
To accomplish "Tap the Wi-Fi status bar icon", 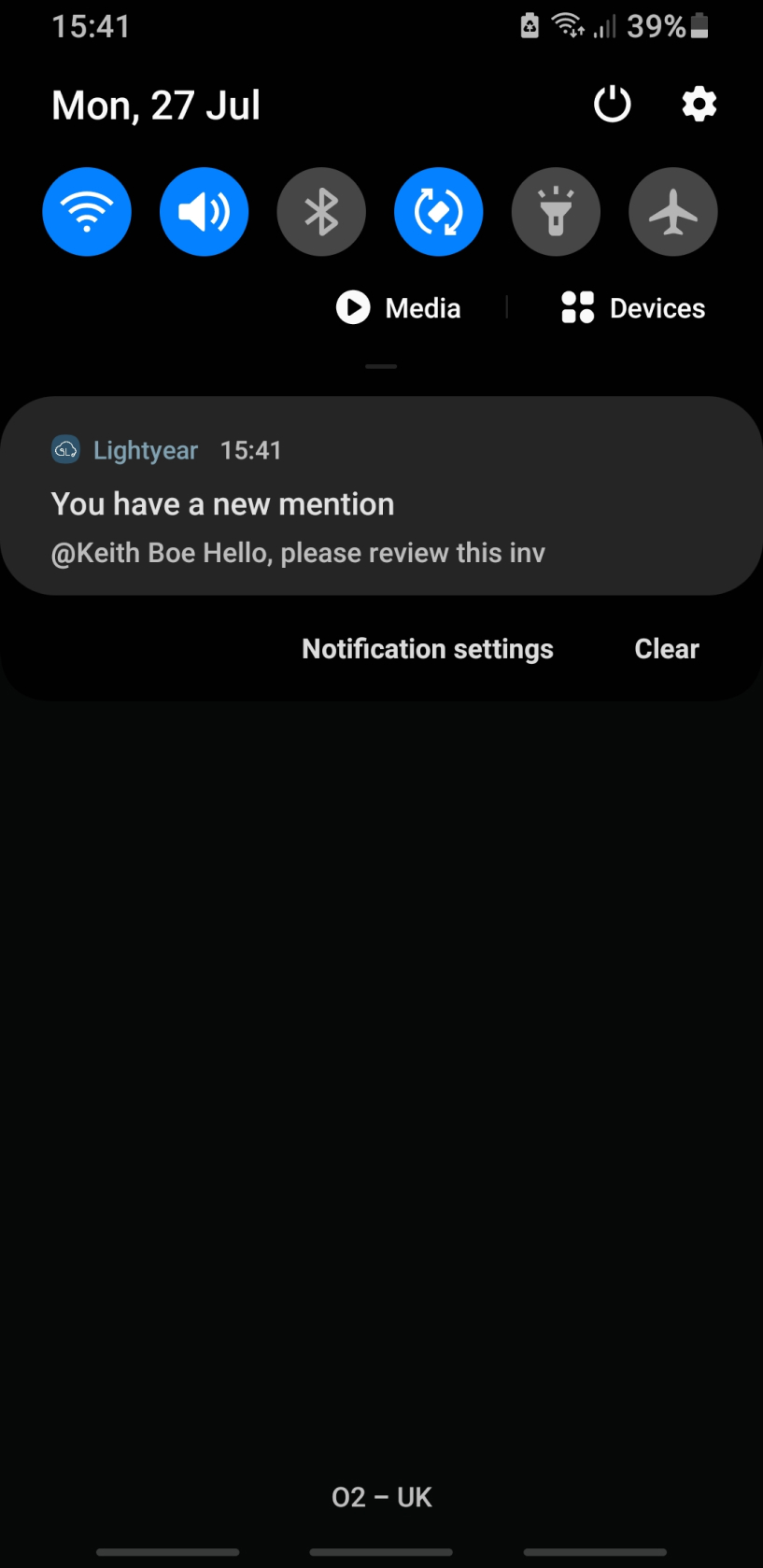I will click(570, 25).
